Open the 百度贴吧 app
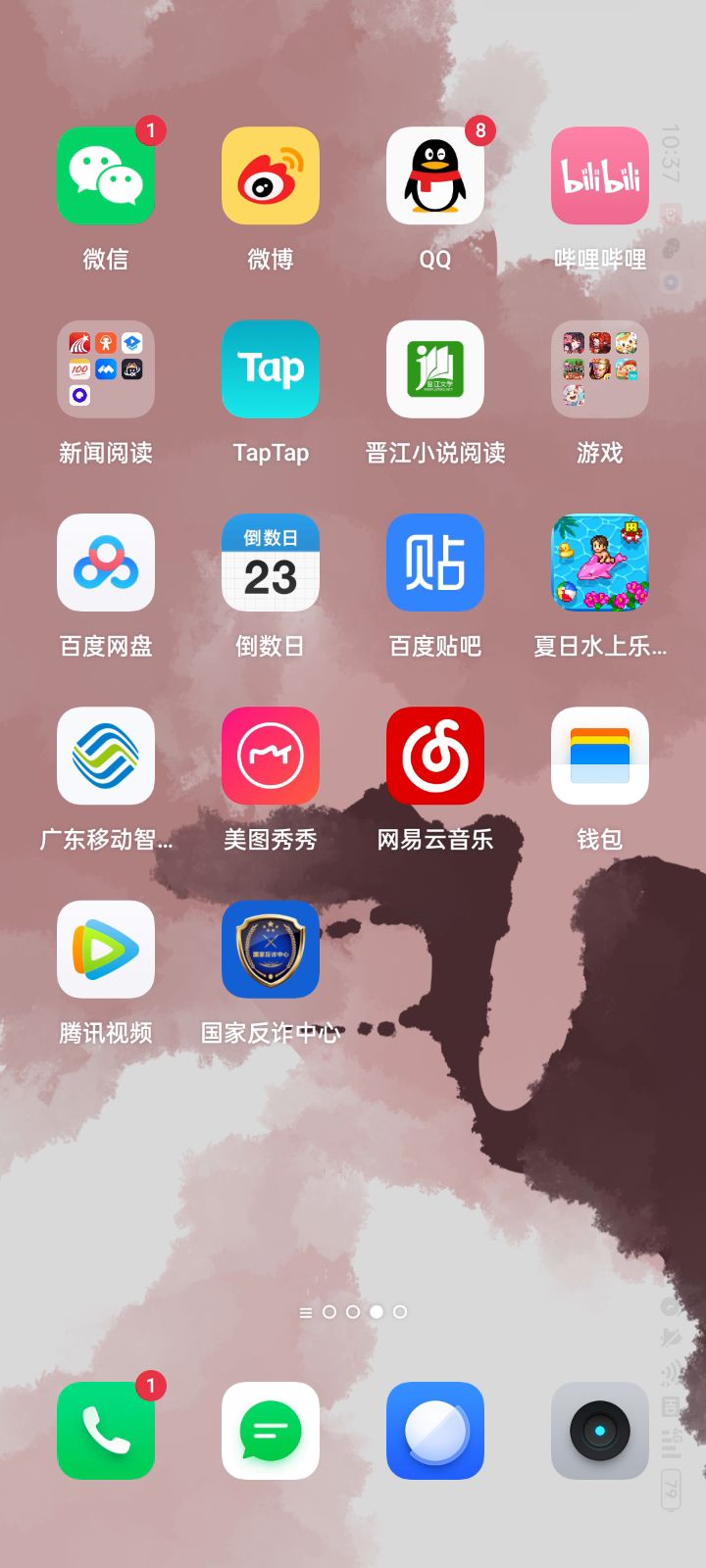 435,563
